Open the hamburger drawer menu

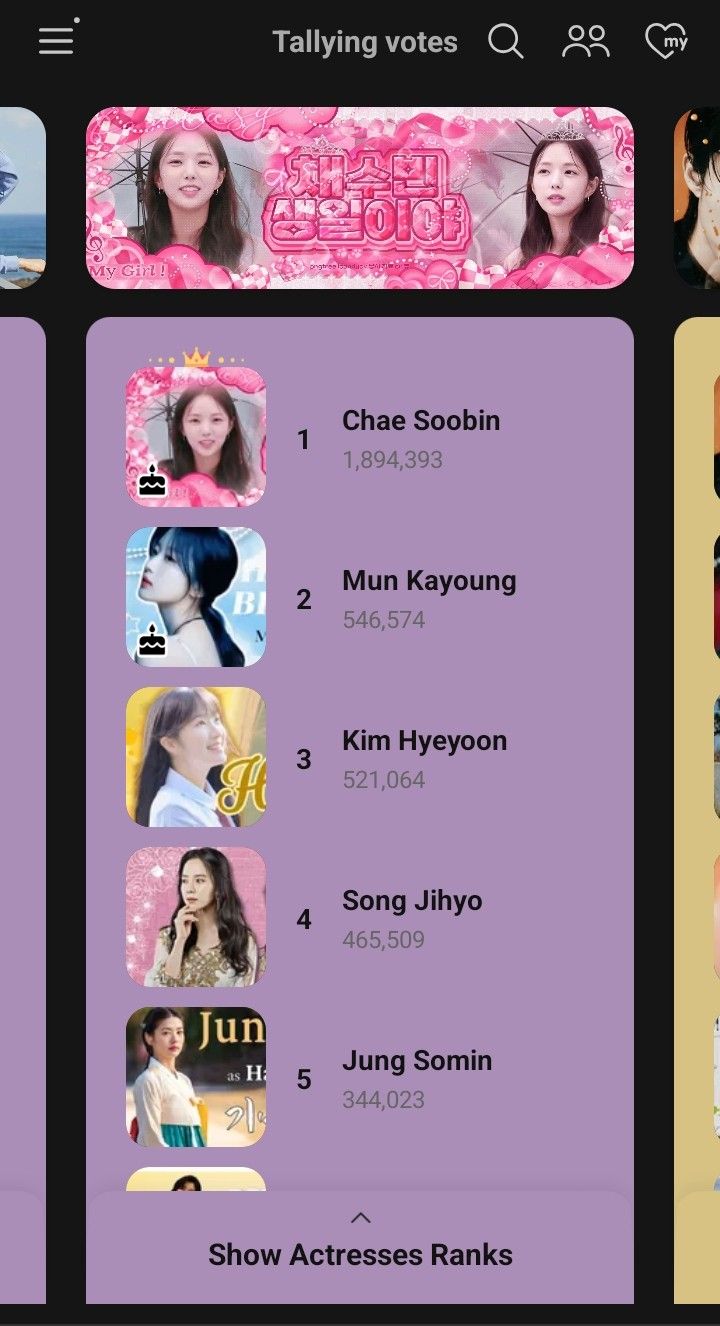pos(56,41)
